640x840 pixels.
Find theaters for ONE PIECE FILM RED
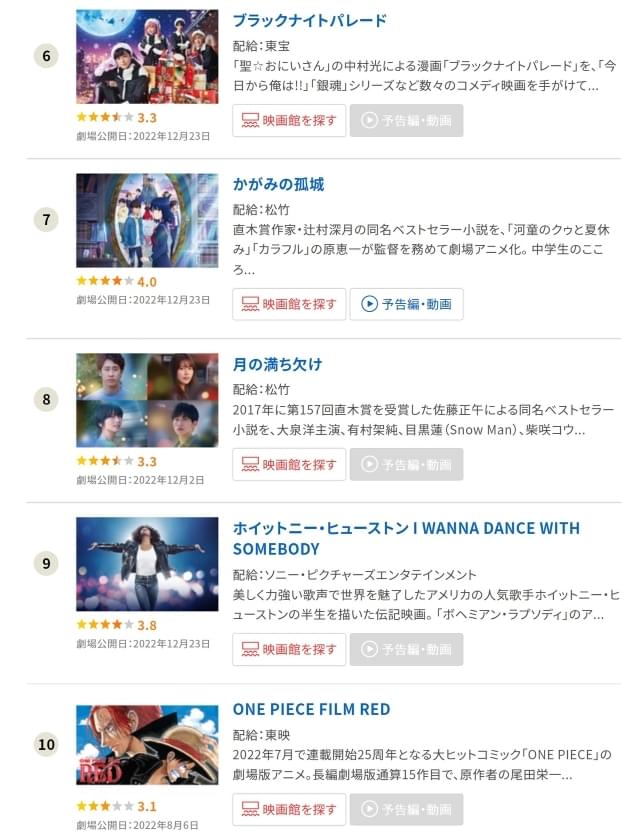point(289,810)
